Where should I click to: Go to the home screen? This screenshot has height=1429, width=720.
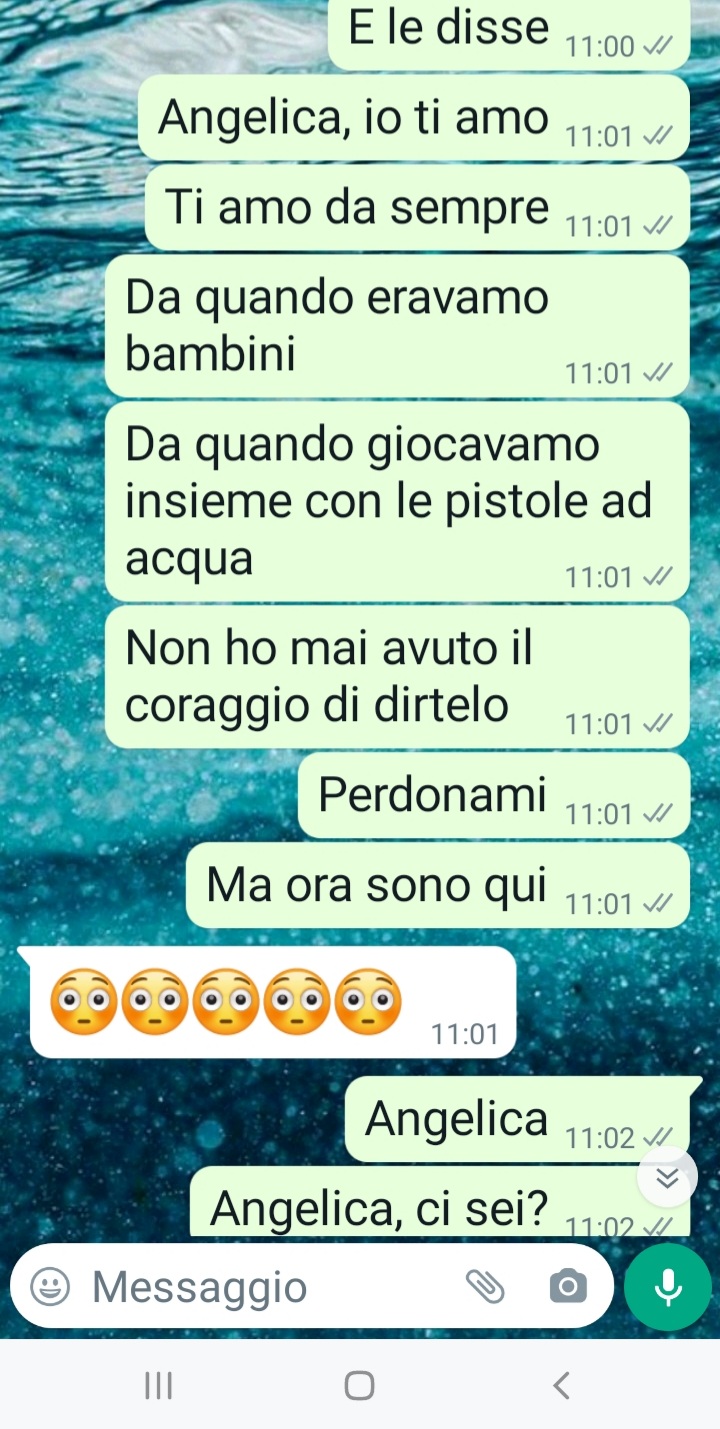(360, 1385)
